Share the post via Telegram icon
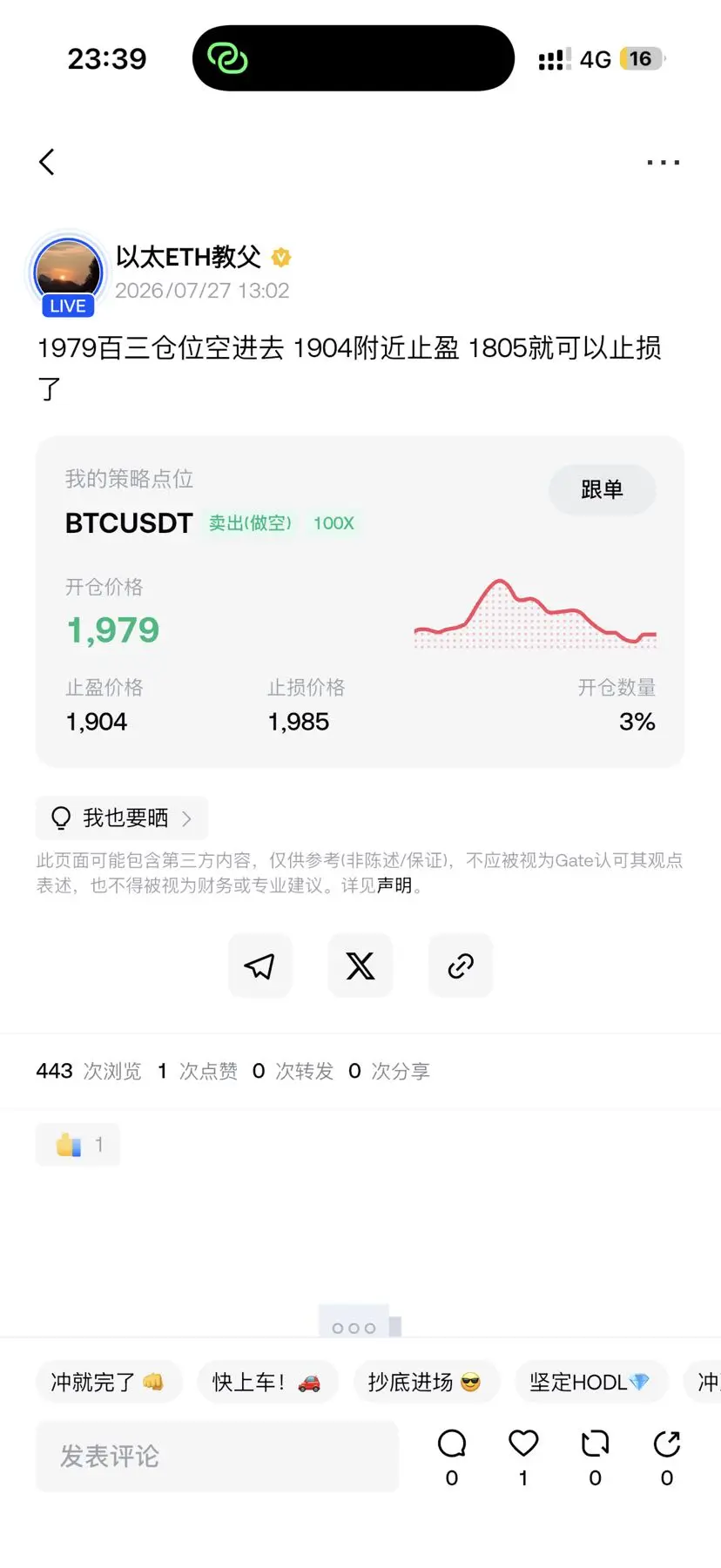Image resolution: width=721 pixels, height=1568 pixels. coord(259,966)
